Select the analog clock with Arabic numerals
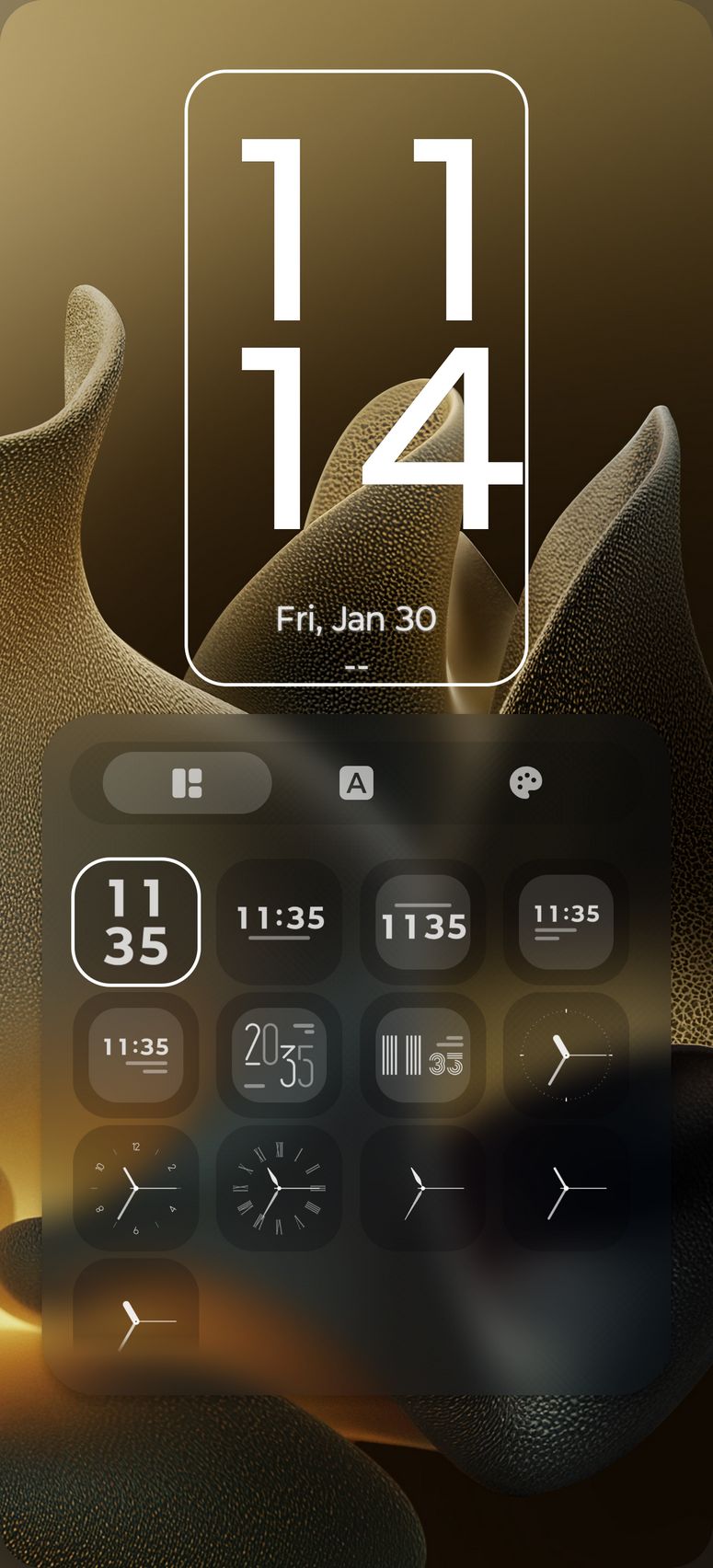This screenshot has height=1568, width=713. [136, 1188]
